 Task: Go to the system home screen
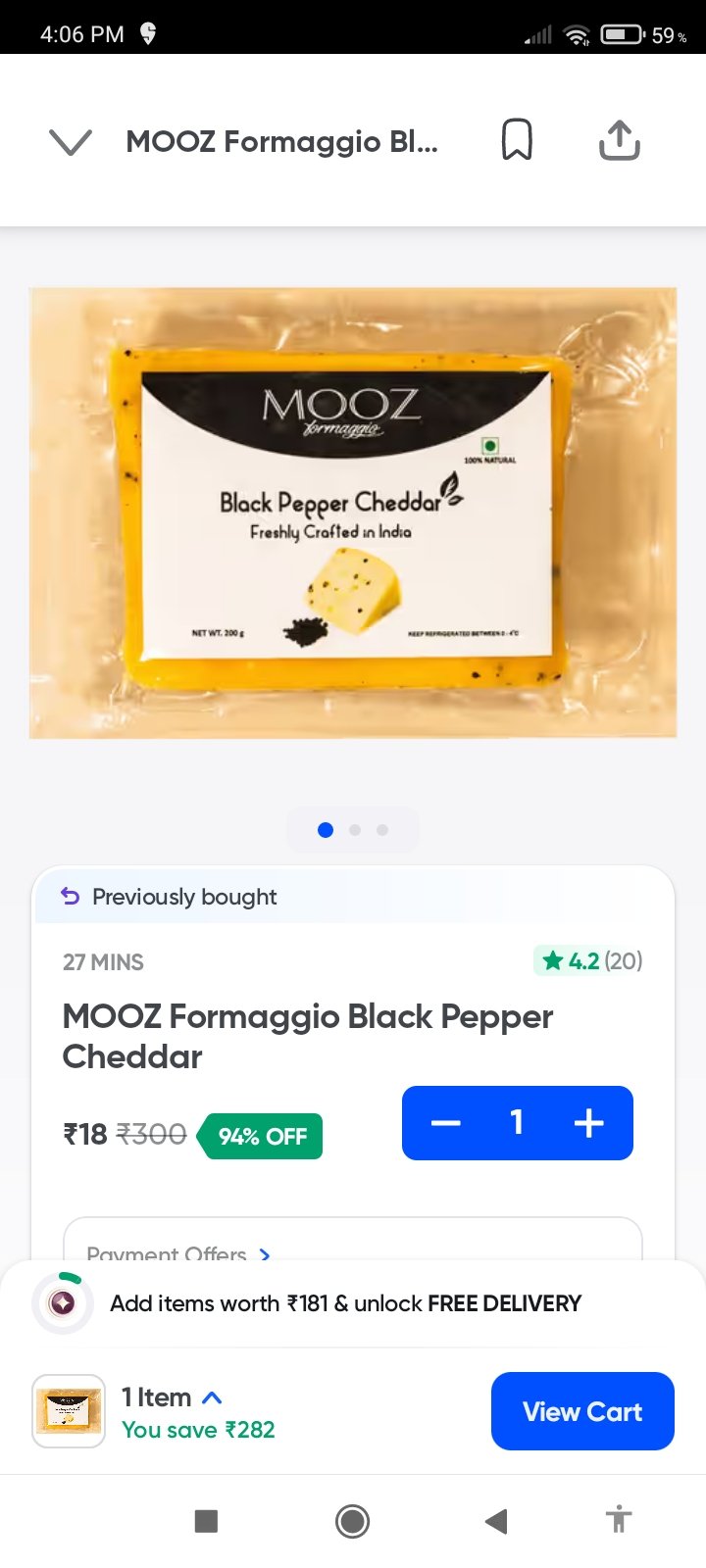pos(352,1521)
